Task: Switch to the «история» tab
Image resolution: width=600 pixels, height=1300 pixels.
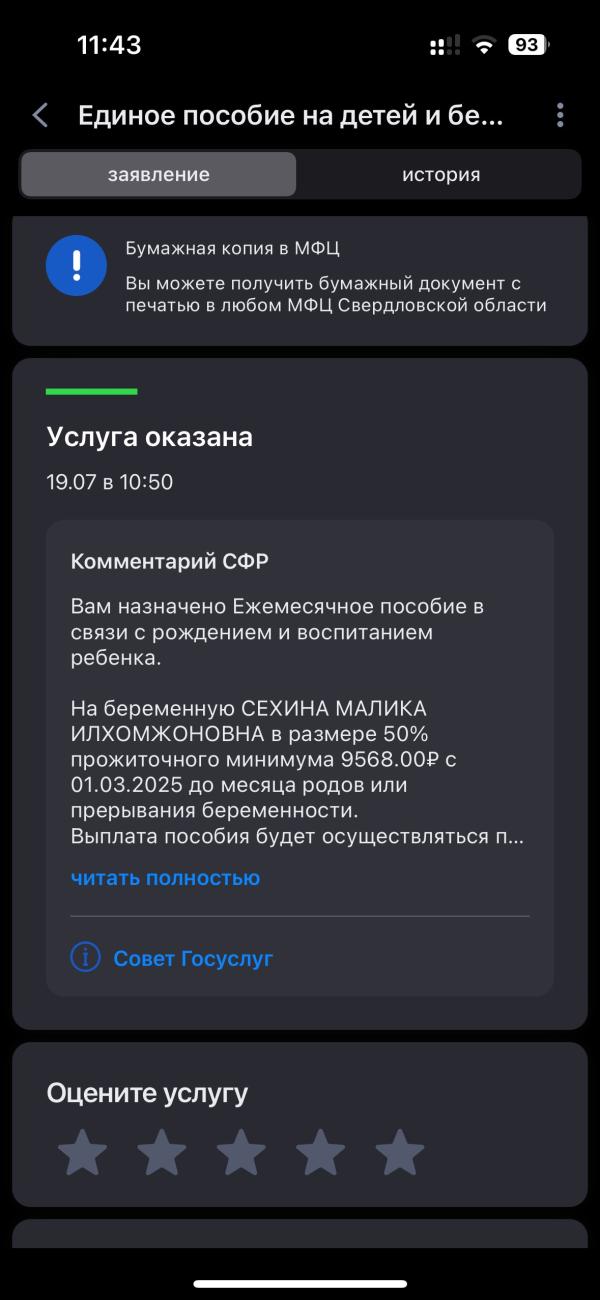Action: [441, 174]
